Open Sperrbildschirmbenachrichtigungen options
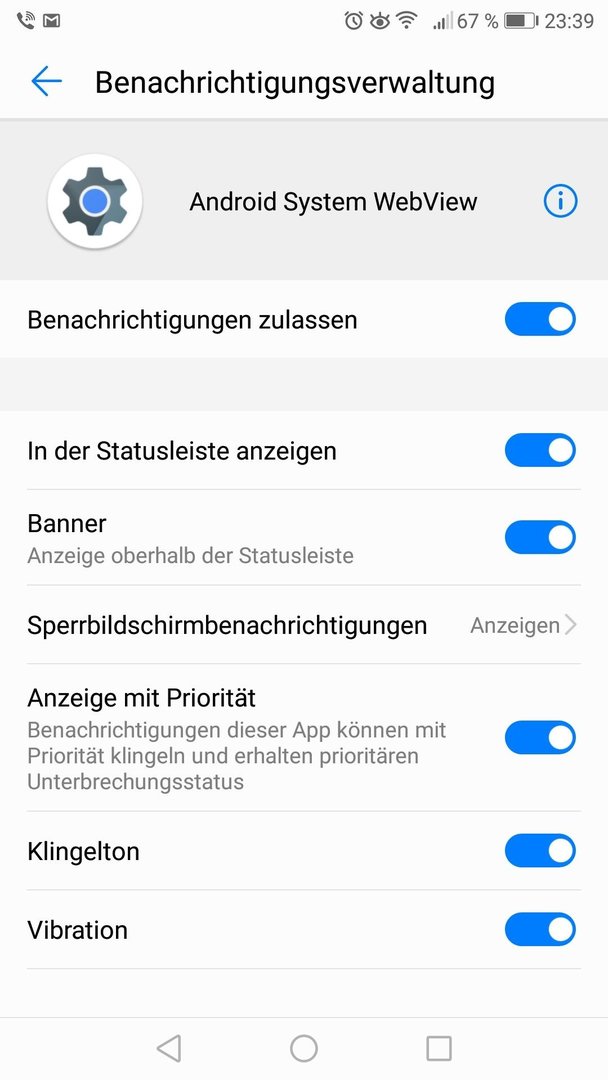This screenshot has height=1080, width=608. point(304,625)
